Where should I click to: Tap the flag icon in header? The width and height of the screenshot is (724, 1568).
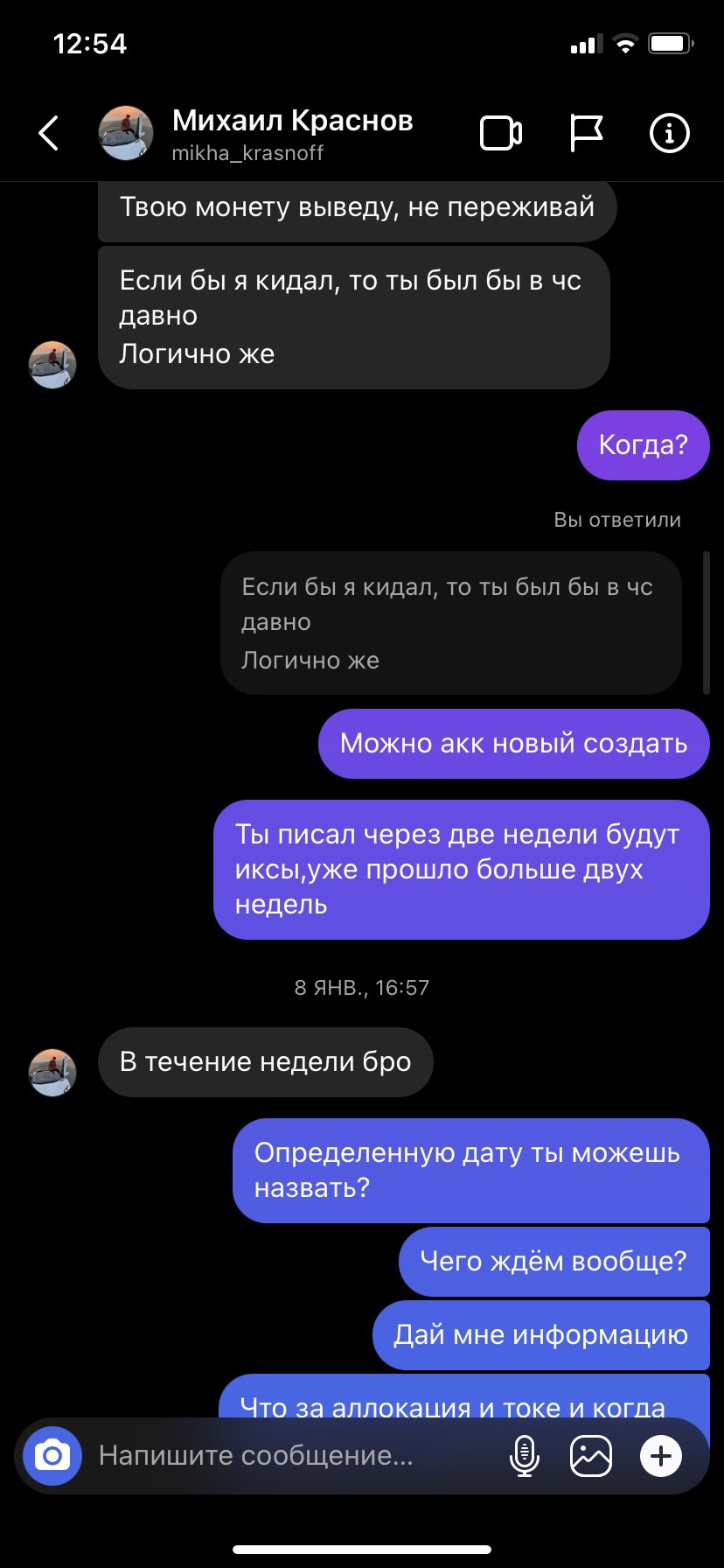coord(586,134)
